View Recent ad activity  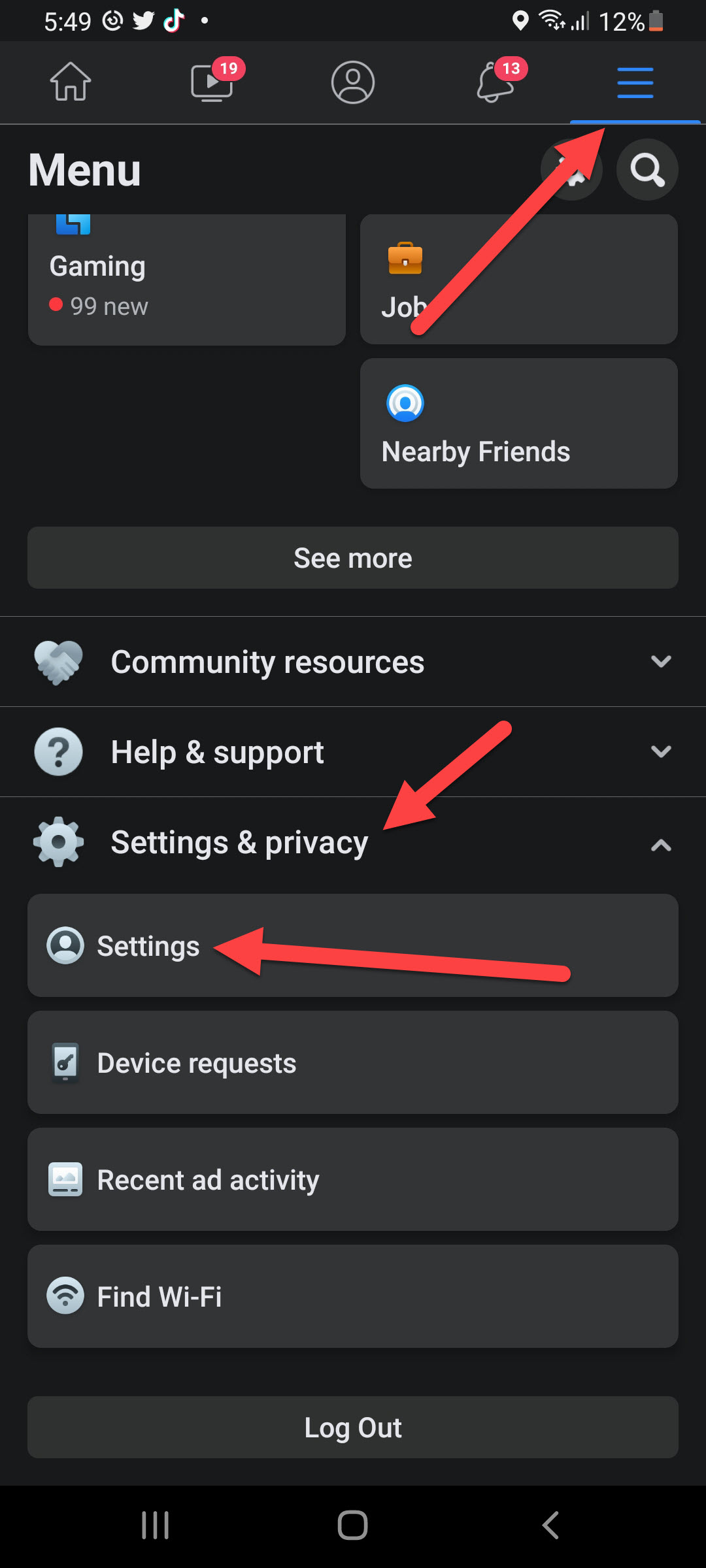352,1179
